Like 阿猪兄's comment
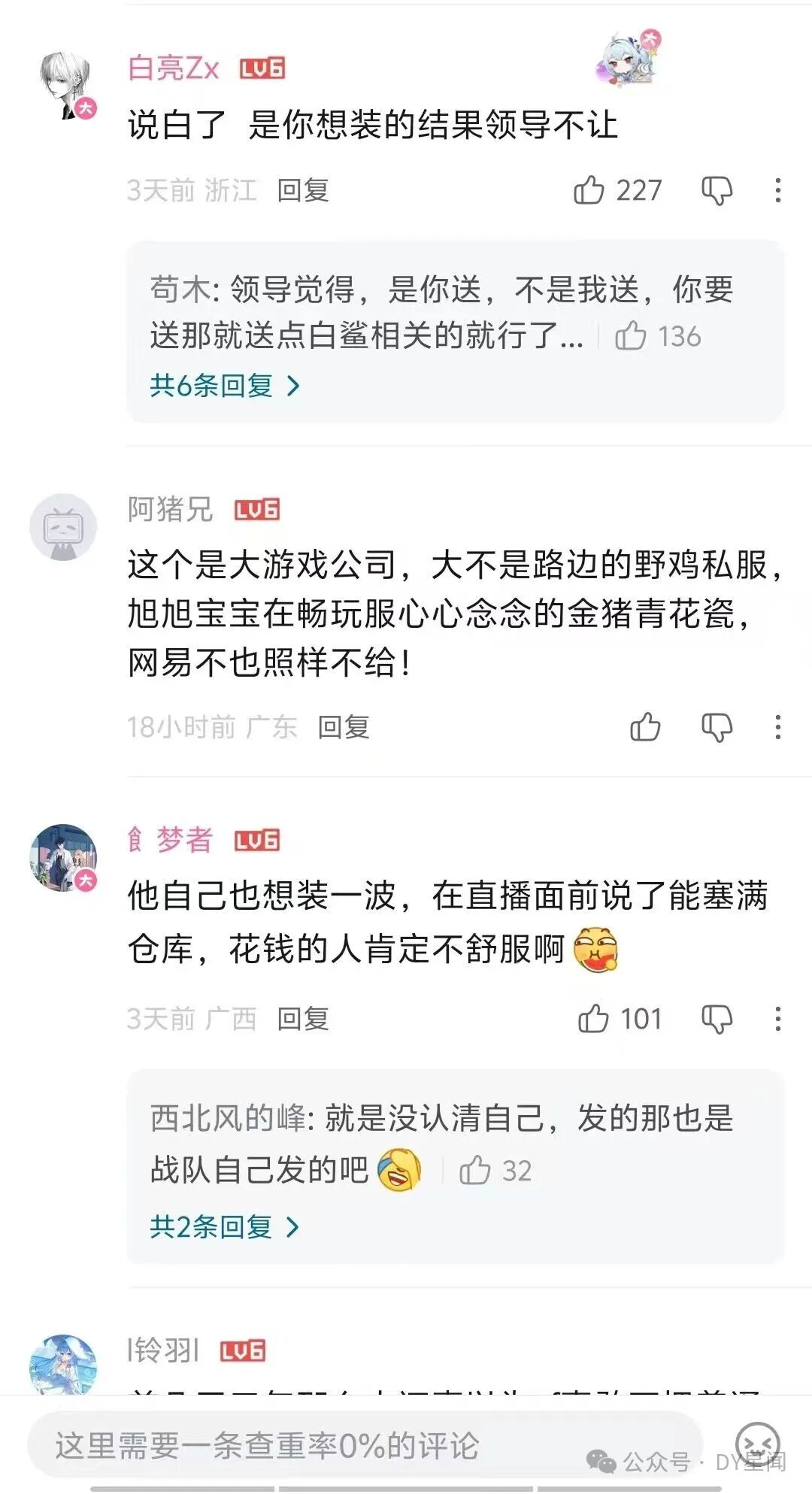Viewport: 812px width, 1494px height. [x=645, y=727]
